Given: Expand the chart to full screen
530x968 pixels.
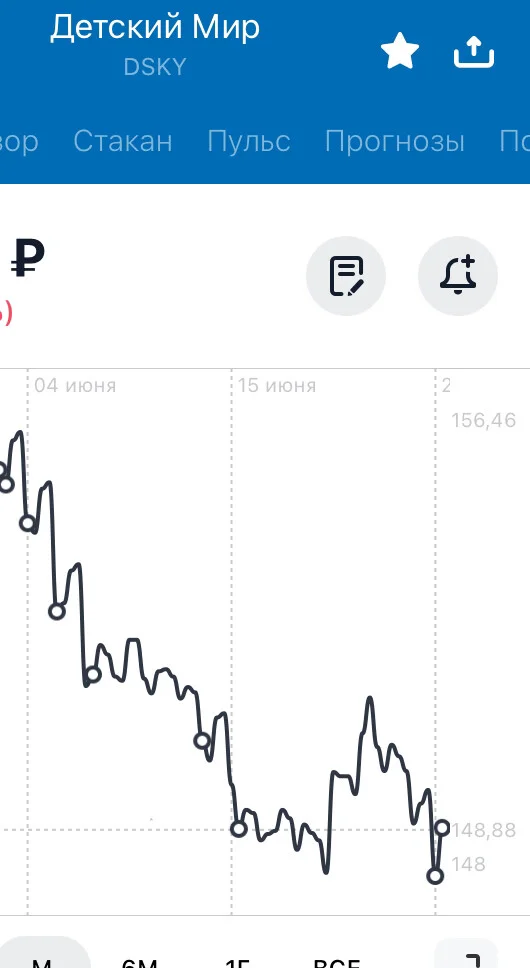Looking at the screenshot, I should pyautogui.click(x=466, y=954).
